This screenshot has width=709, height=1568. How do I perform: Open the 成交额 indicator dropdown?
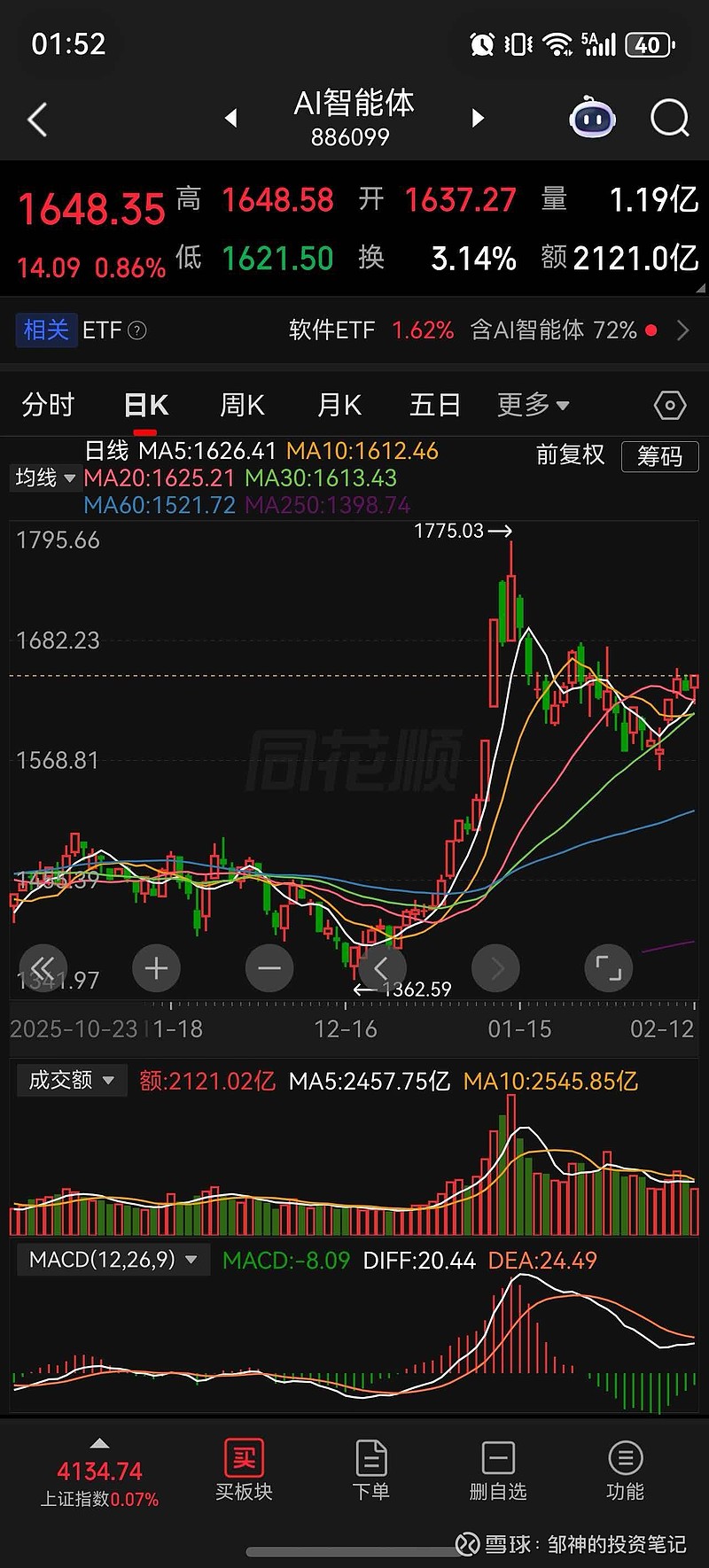coord(71,1080)
